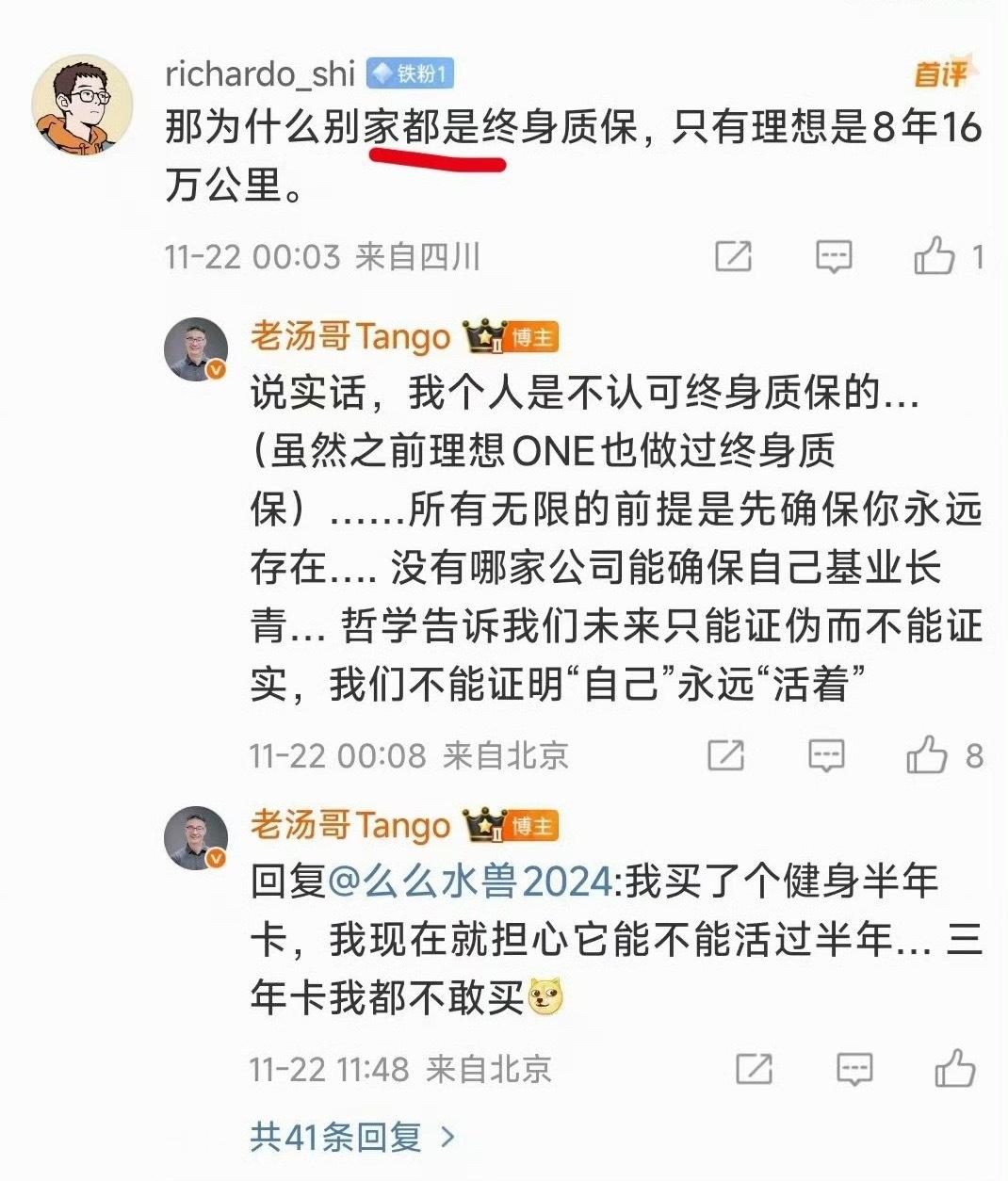Share richardo_shi's comment via forward icon
Screen dimensions: 1008x1181
pos(736,255)
